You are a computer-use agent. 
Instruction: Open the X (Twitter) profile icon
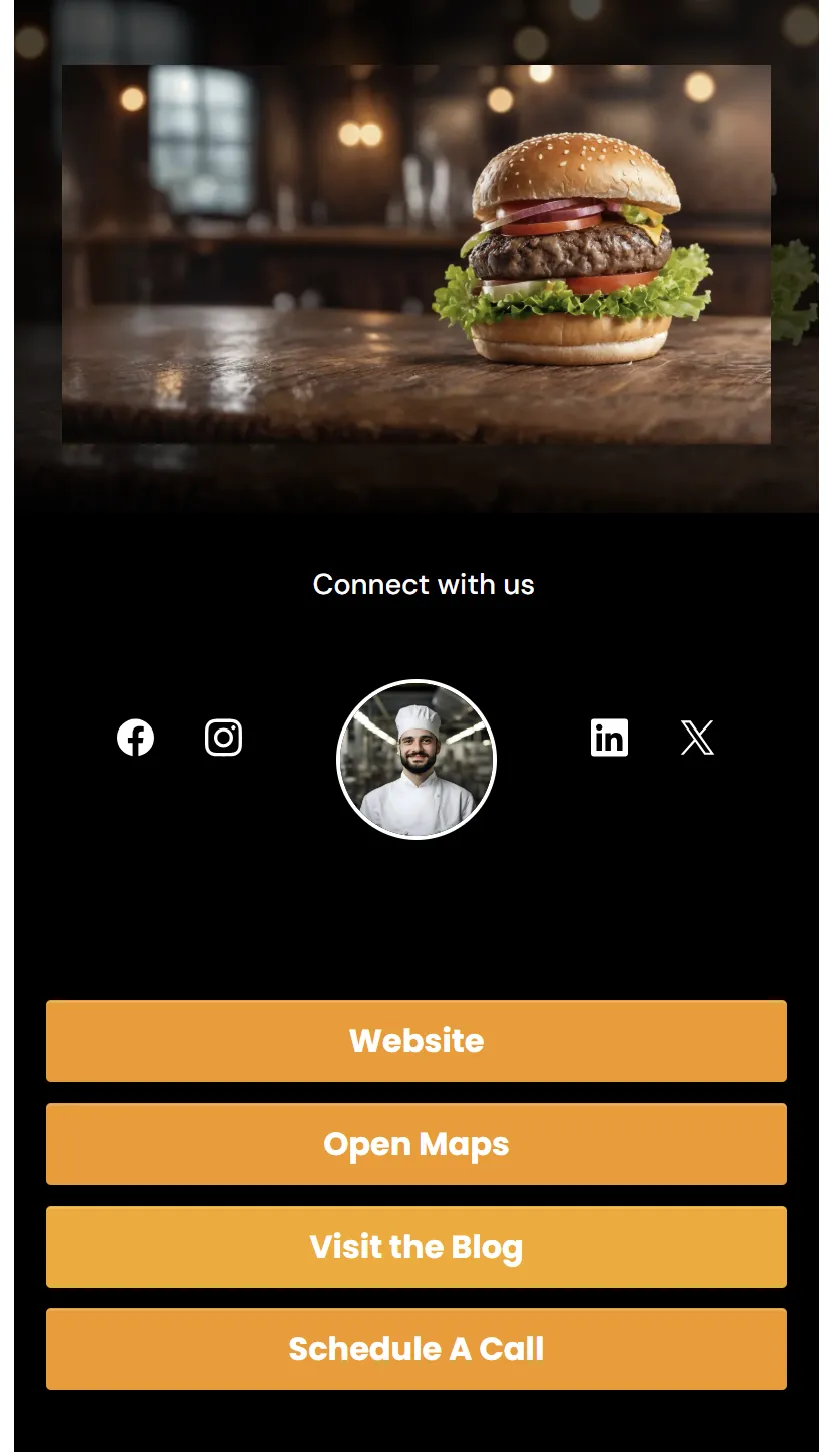pyautogui.click(x=697, y=738)
